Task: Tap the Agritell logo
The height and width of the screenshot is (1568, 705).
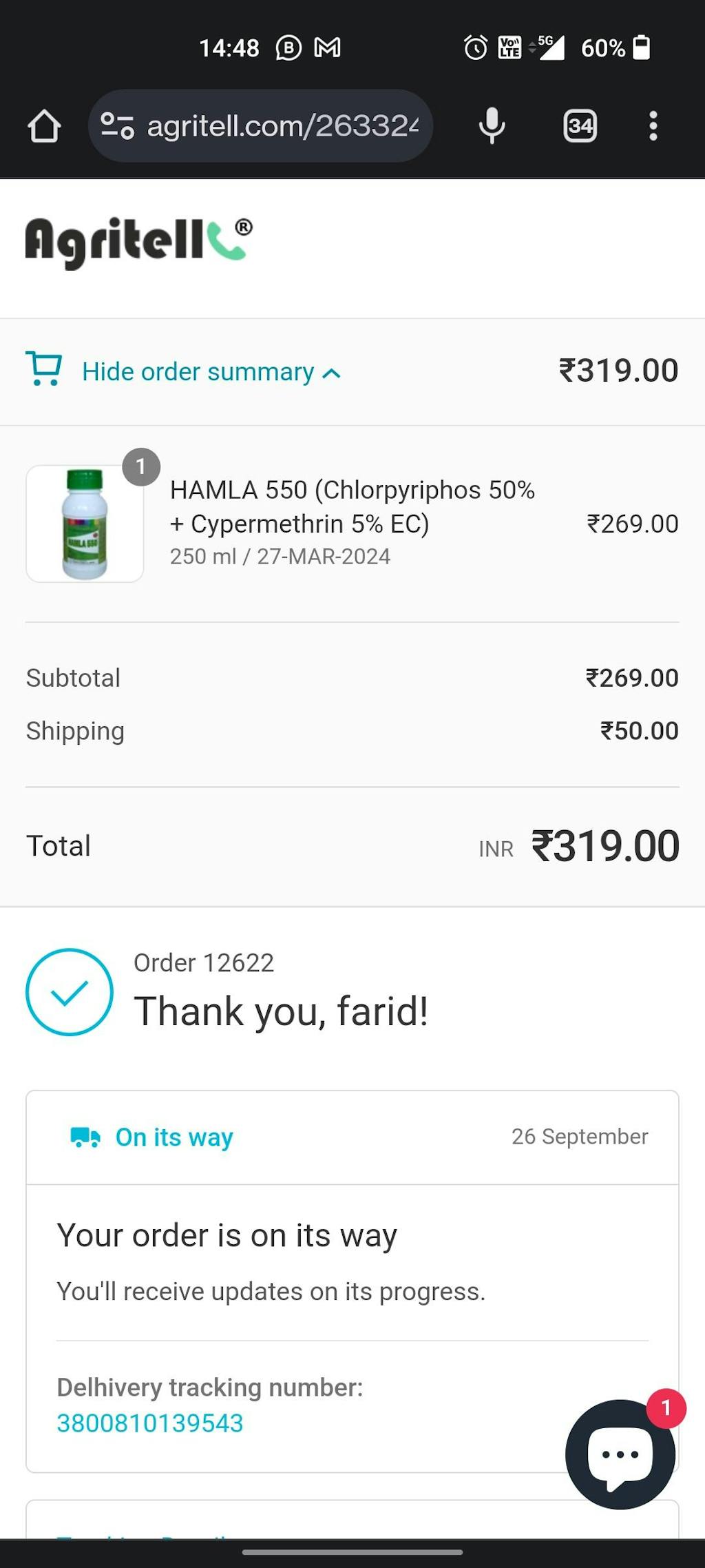Action: (138, 241)
